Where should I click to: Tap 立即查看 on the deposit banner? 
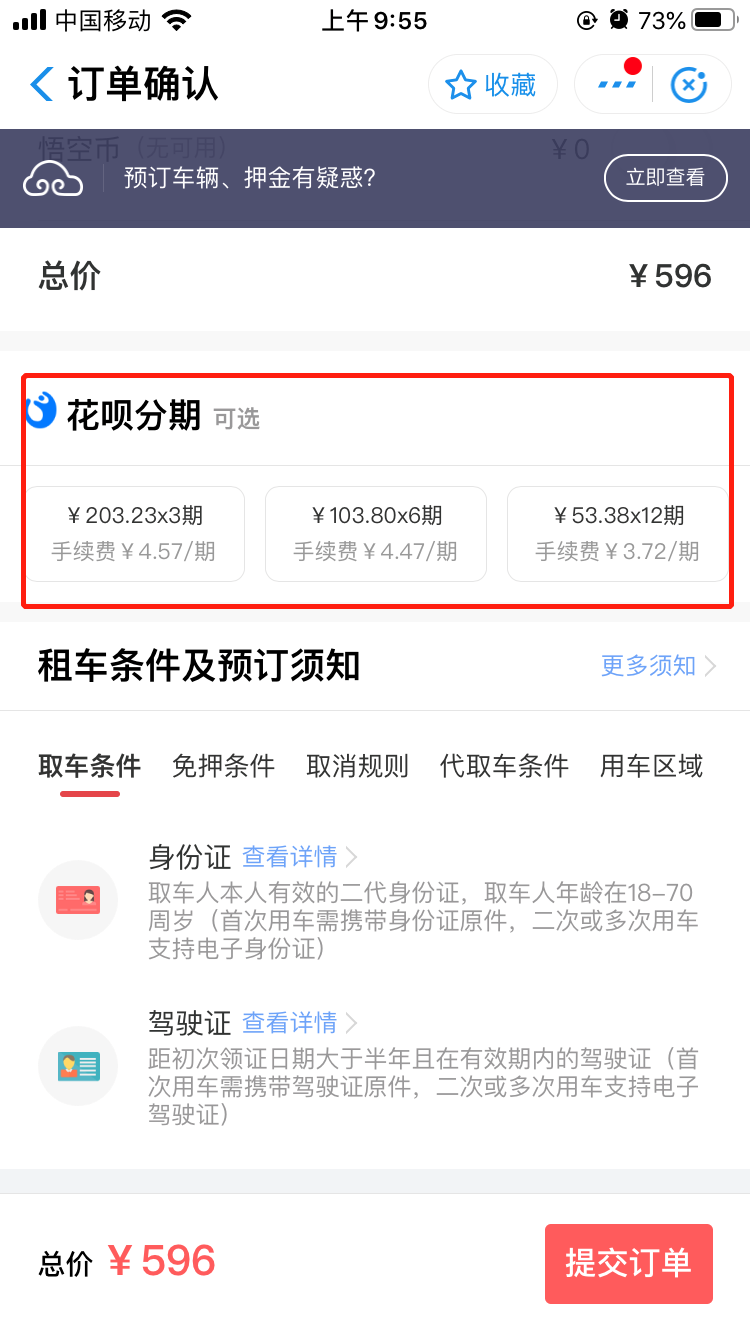(x=665, y=178)
